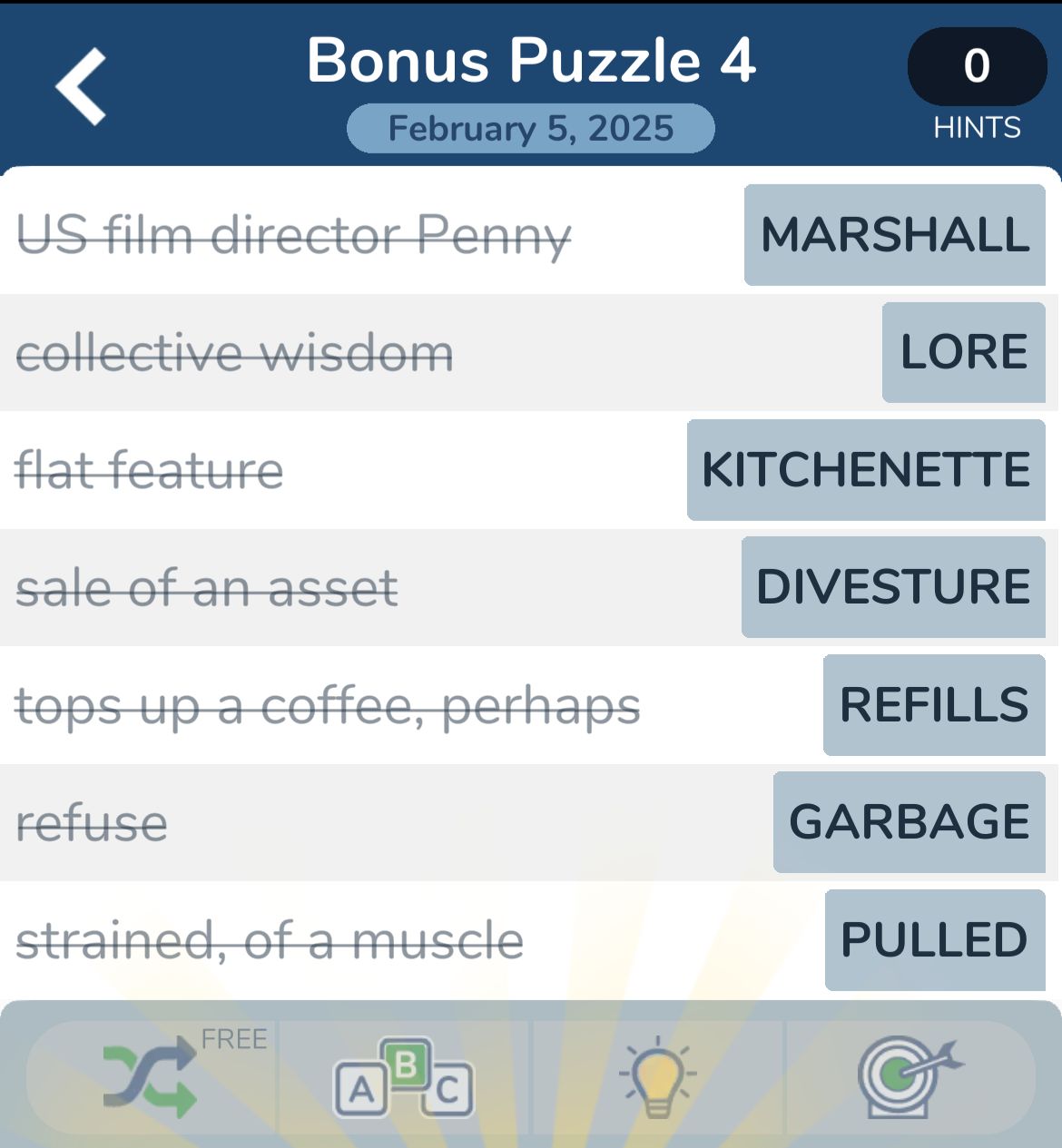
Task: Select the REFILLS answer tile
Action: click(x=934, y=705)
